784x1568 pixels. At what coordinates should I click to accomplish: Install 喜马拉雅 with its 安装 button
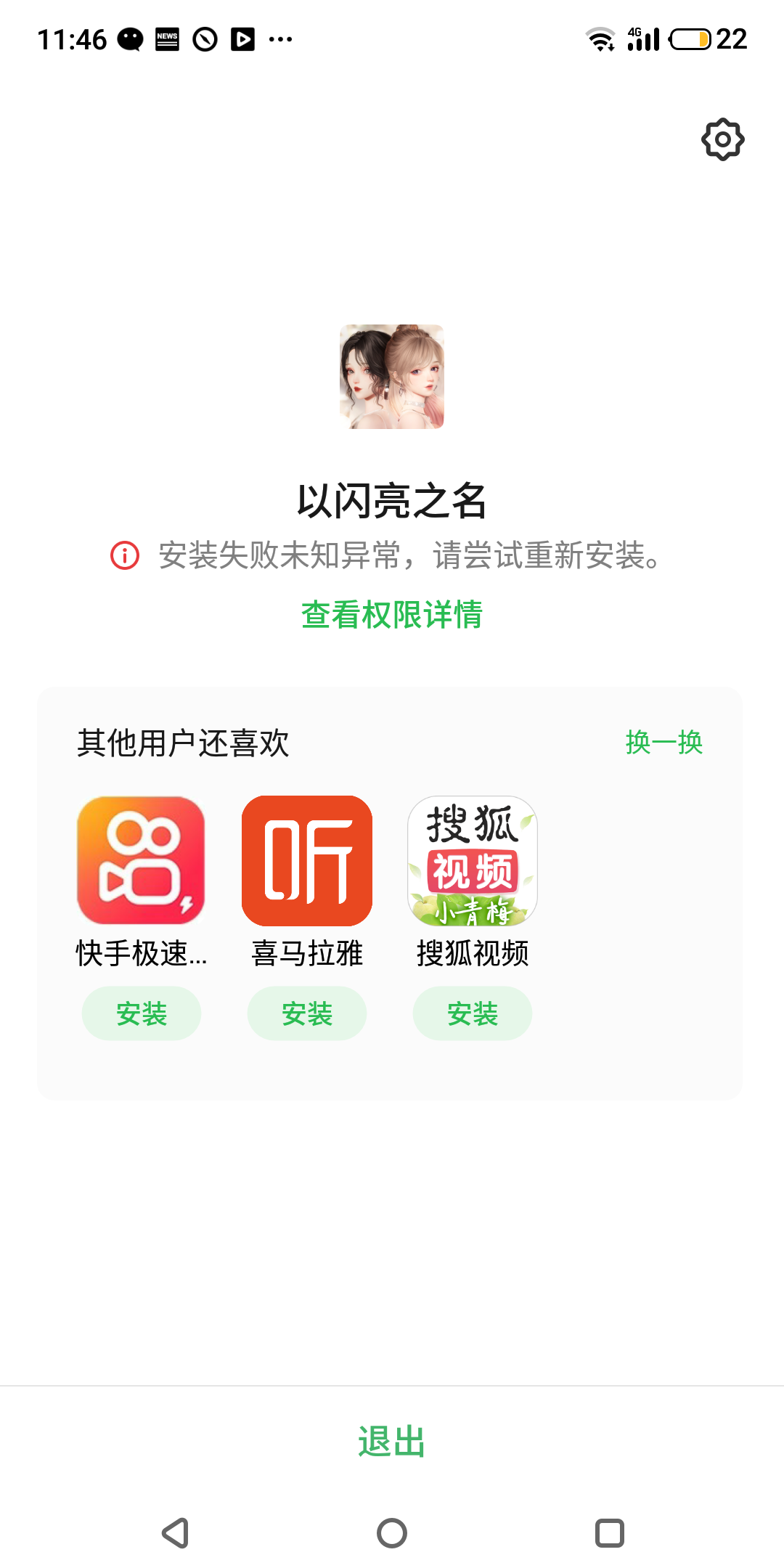coord(306,1013)
